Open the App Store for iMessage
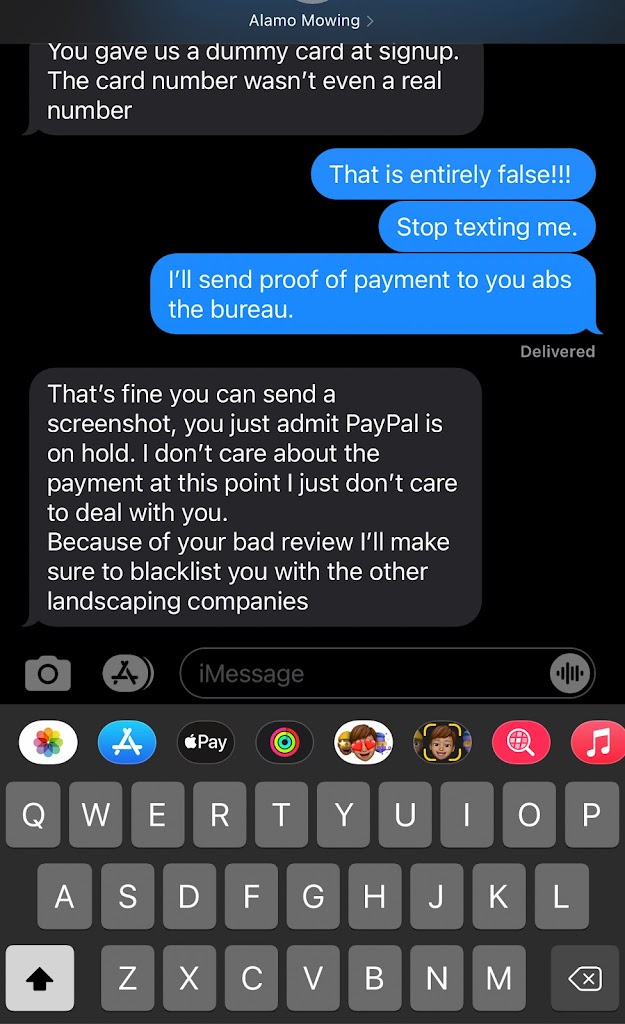The height and width of the screenshot is (1024, 625). click(x=127, y=742)
